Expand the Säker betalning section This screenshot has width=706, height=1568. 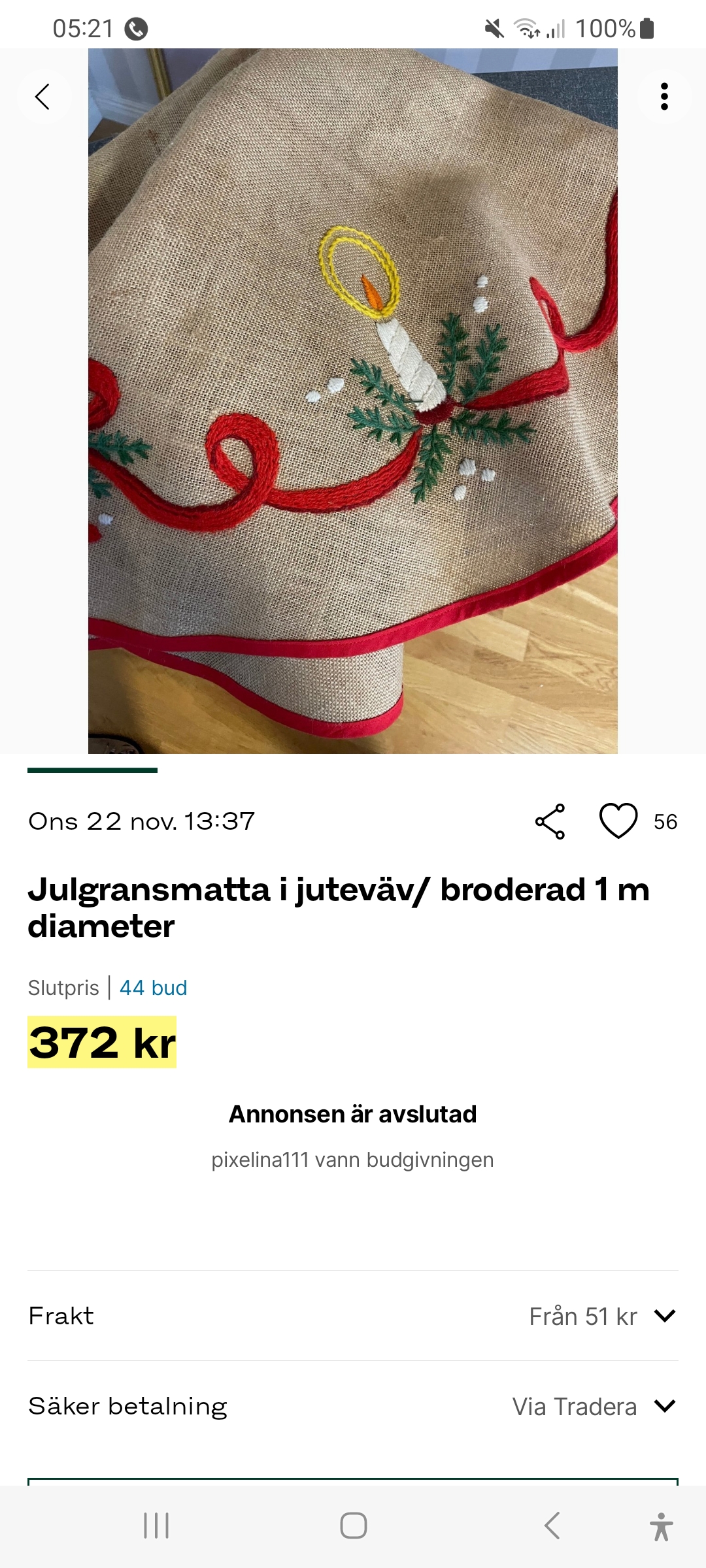(x=664, y=1406)
